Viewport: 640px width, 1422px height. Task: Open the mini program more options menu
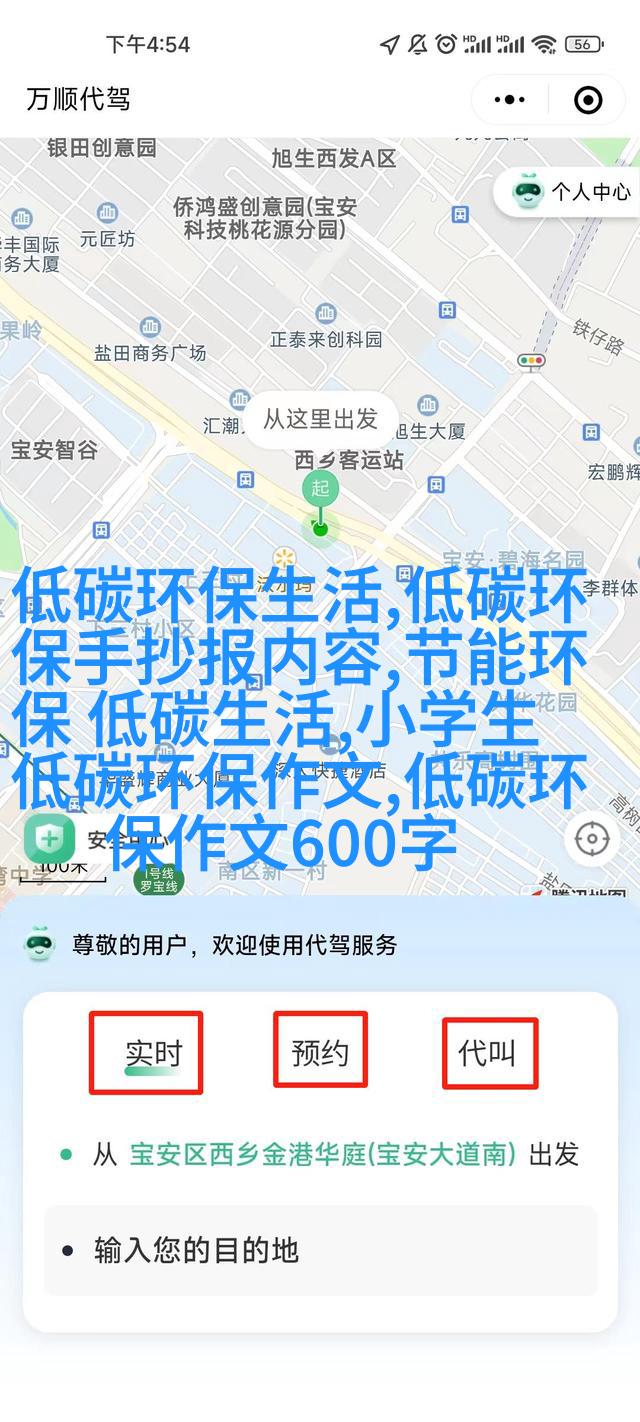[510, 99]
